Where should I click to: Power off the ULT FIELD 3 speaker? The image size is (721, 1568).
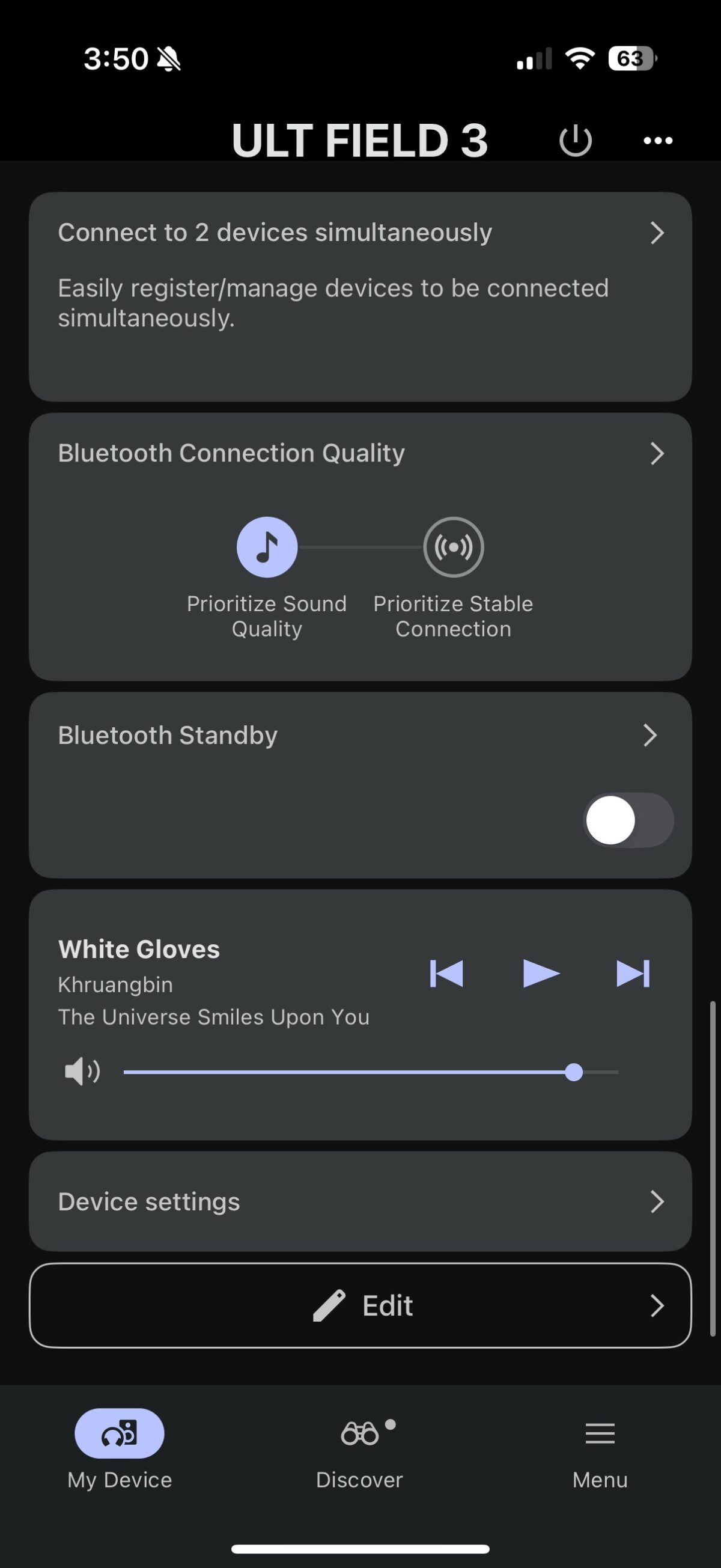pyautogui.click(x=575, y=141)
